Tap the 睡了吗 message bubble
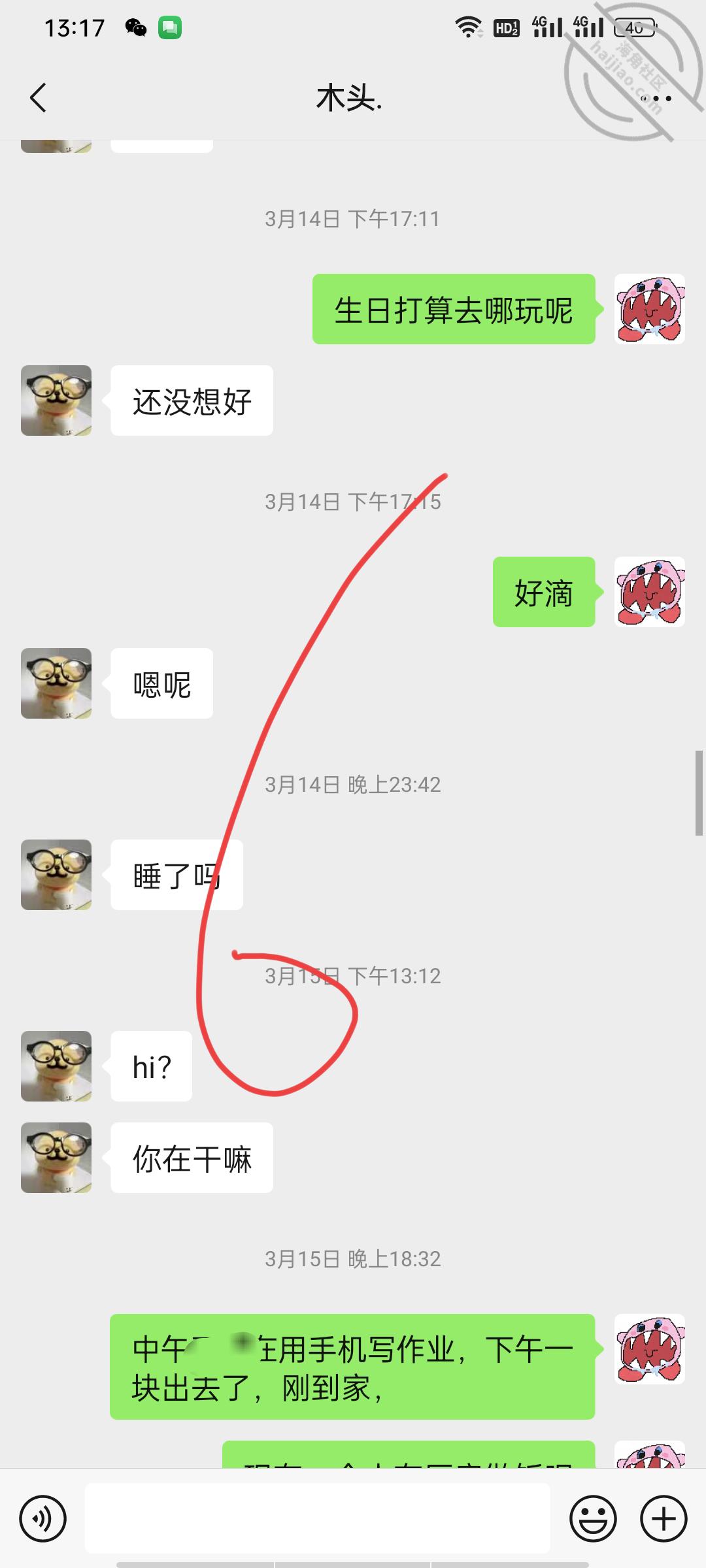 175,874
